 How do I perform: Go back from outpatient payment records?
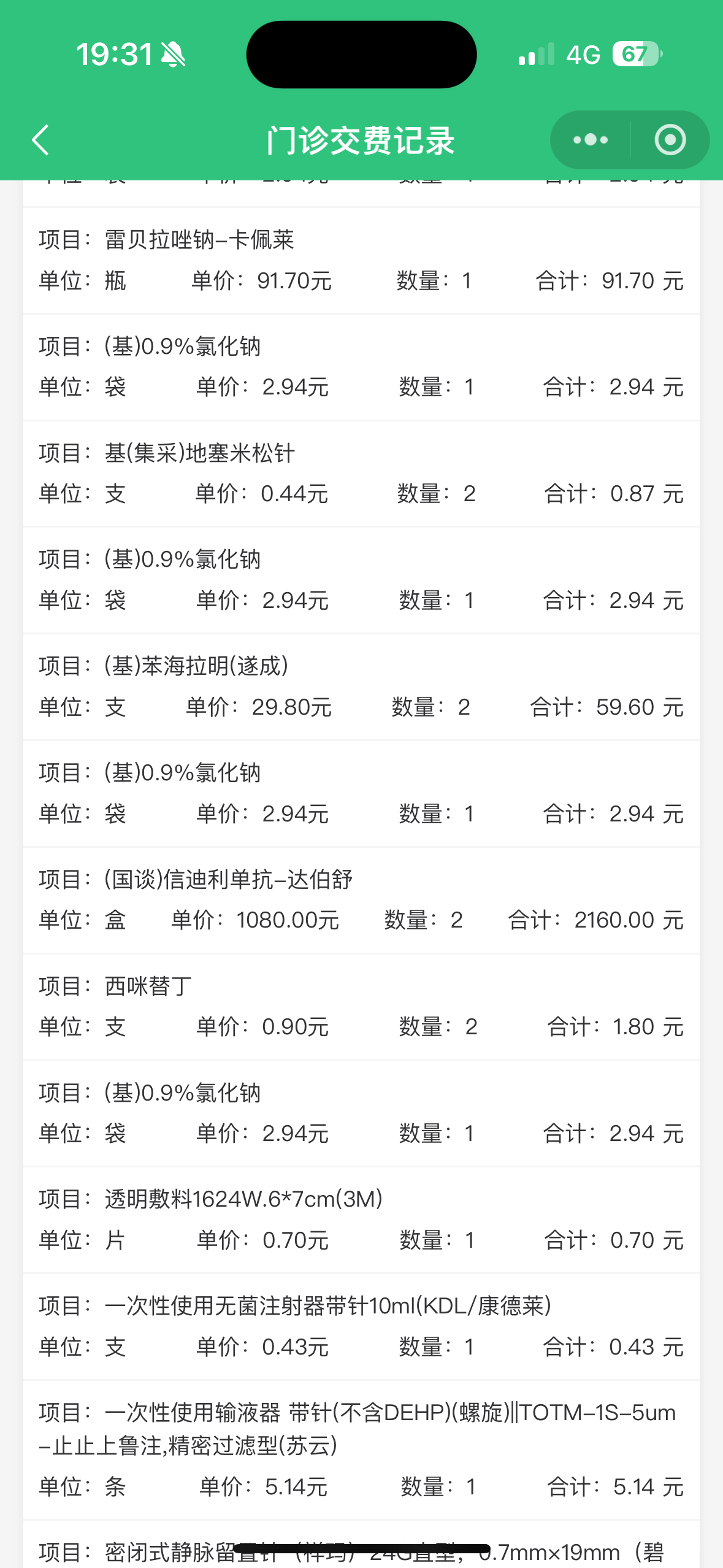pos(40,140)
